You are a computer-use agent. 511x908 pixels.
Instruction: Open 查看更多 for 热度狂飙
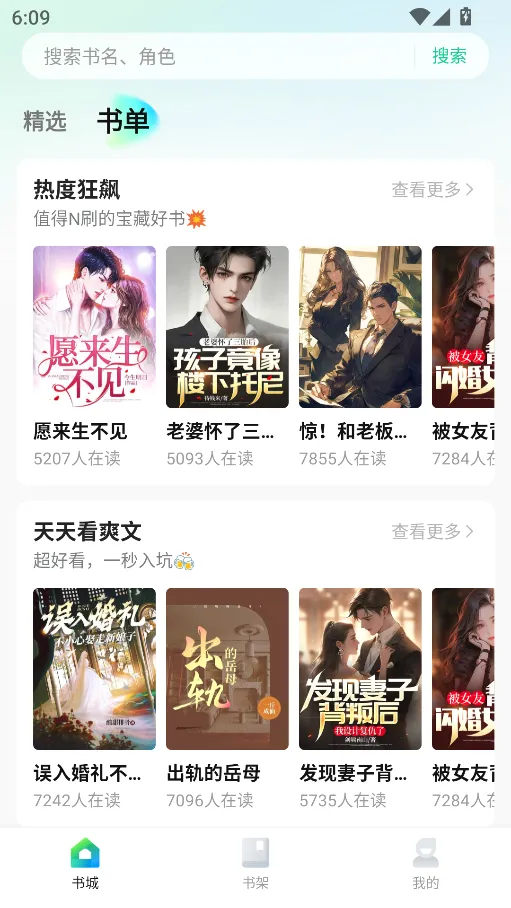coord(432,189)
